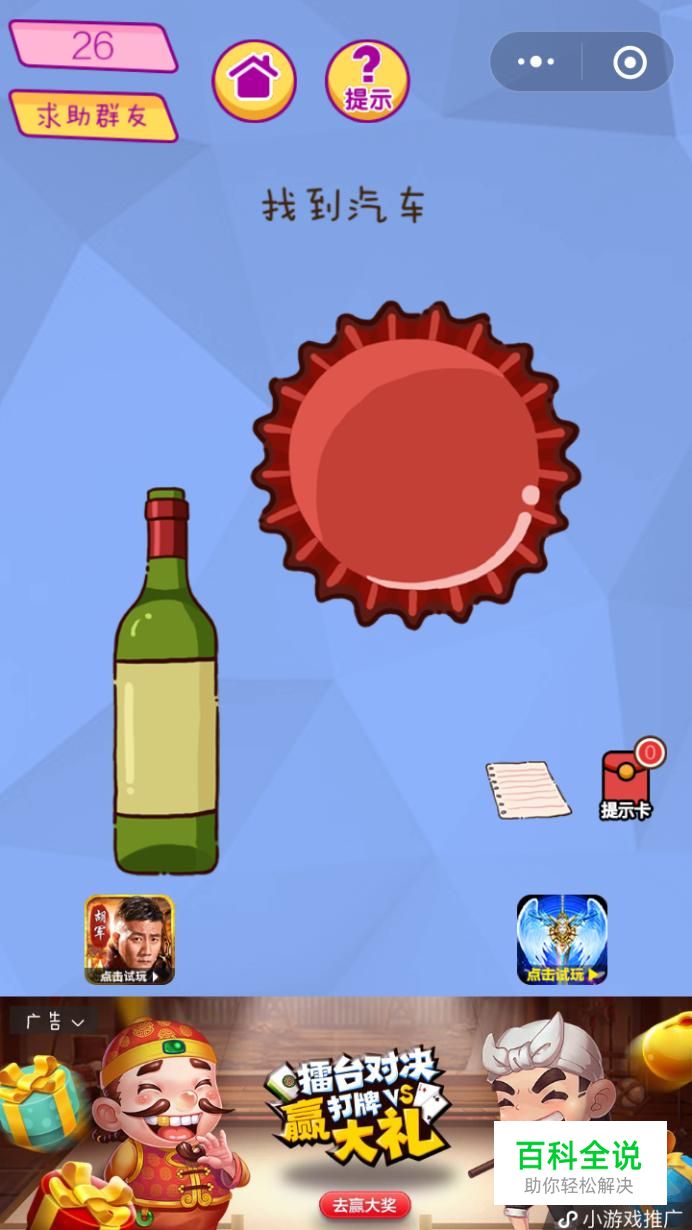Try the 胡军 game ad tile
Screen dimensions: 692x1230
click(x=129, y=939)
